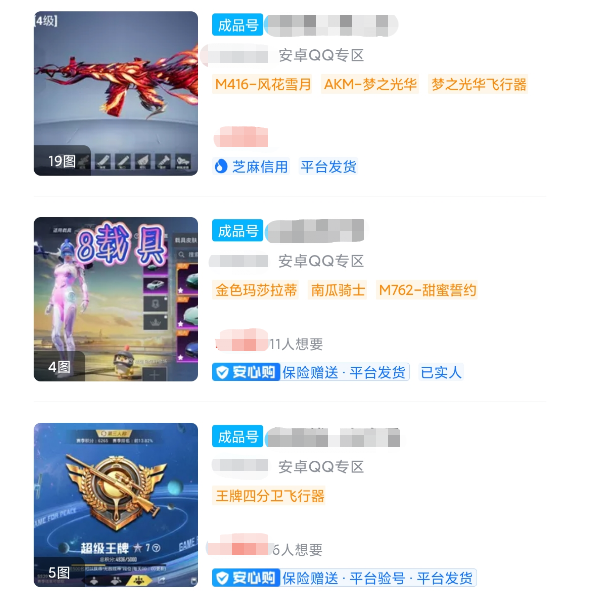Screen dimensions: 610x600
Task: Open the 王牌四分卫飞行器 listing
Action: tap(270, 496)
